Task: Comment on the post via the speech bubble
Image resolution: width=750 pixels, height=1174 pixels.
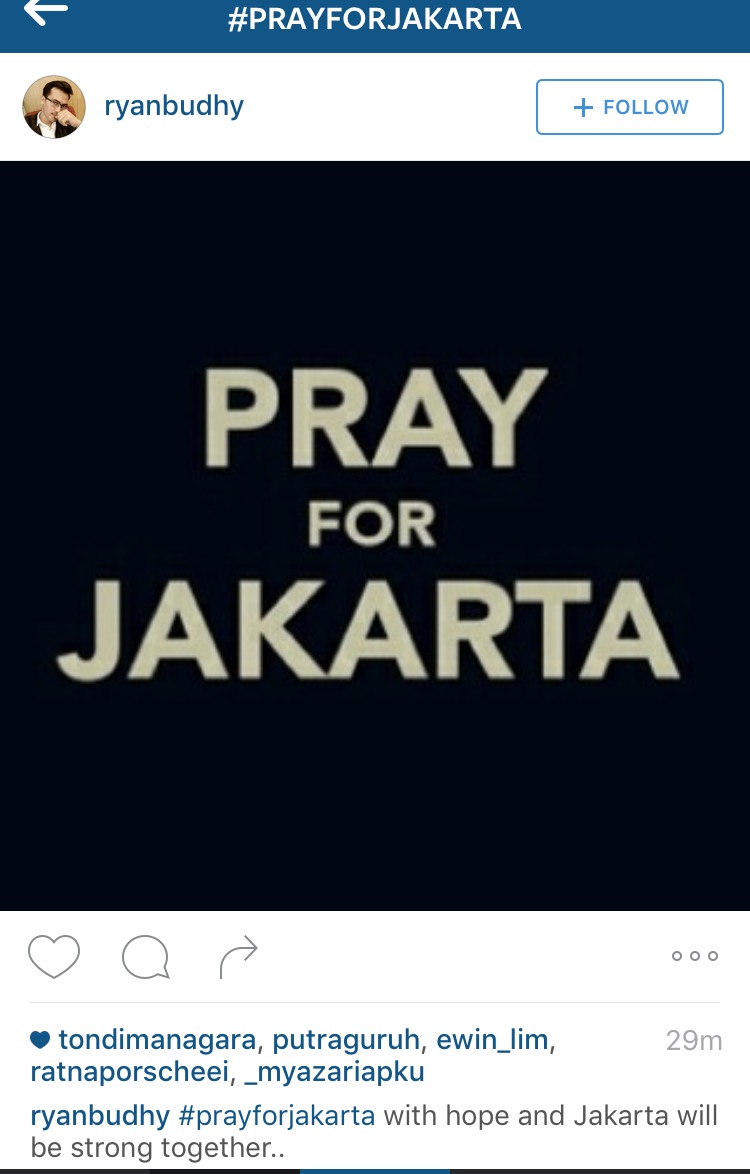Action: coord(145,956)
